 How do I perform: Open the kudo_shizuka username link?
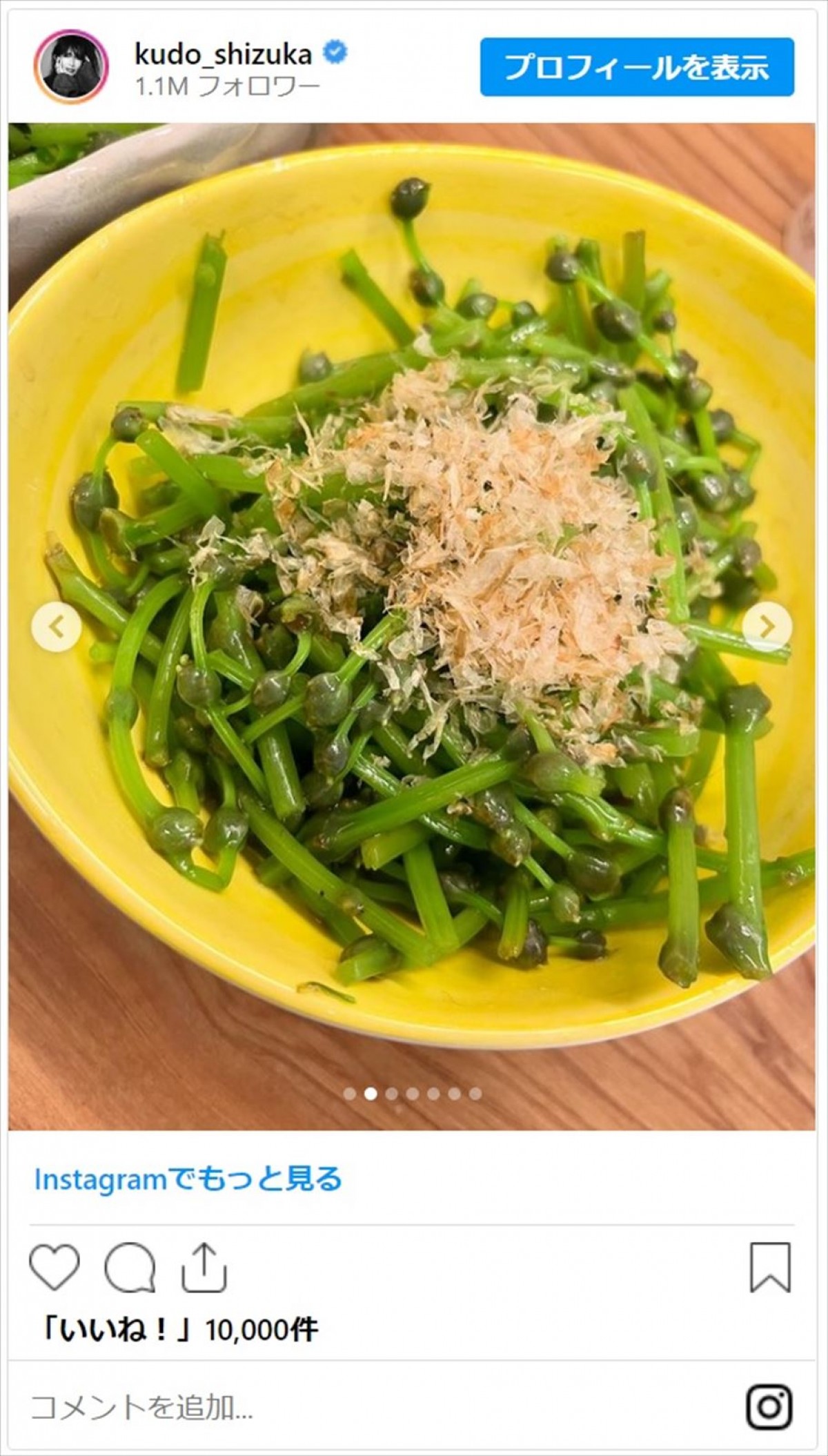[x=223, y=55]
